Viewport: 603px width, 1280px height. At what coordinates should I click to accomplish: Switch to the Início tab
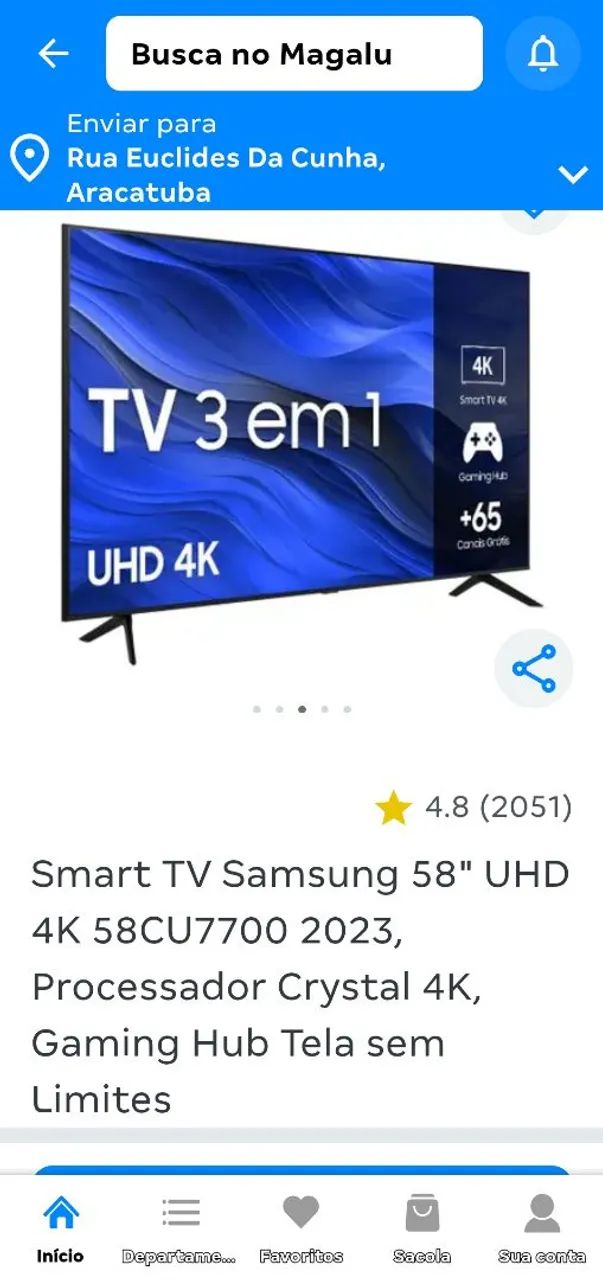pos(60,1229)
